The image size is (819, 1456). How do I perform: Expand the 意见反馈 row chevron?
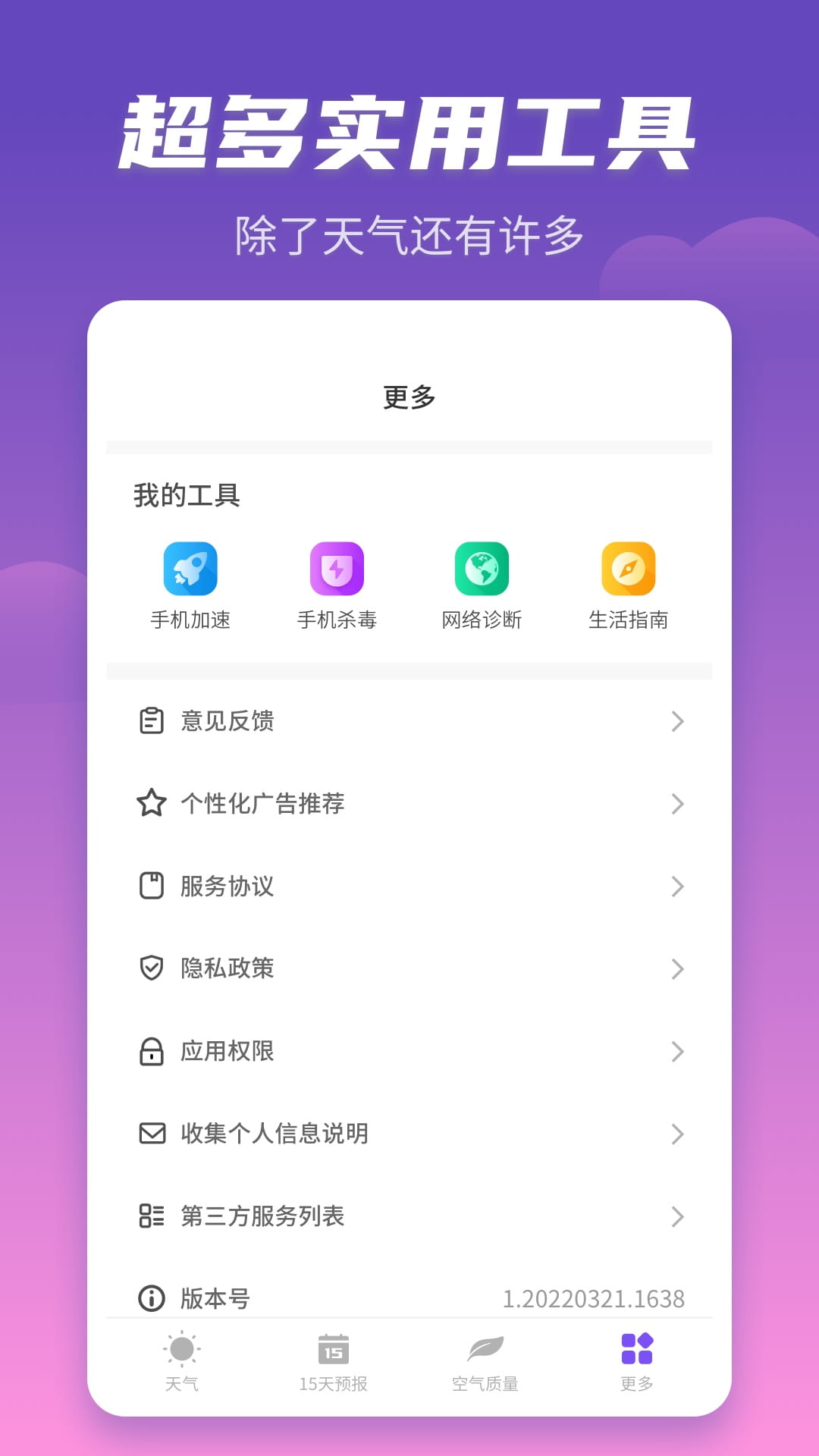679,722
